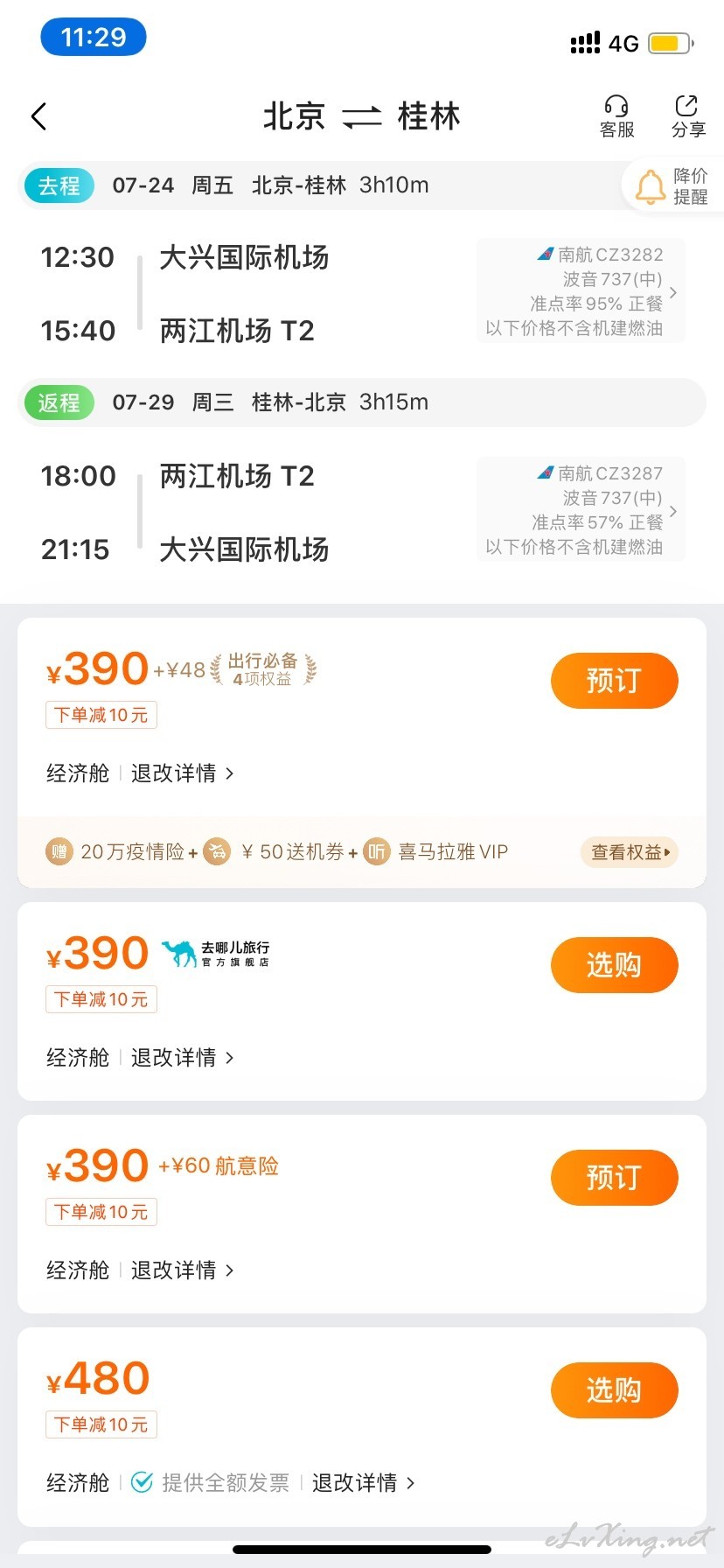Screen dimensions: 724x1568
Task: Select the 去哪儿旅行 flagship ¥390 fare
Action: pos(614,965)
